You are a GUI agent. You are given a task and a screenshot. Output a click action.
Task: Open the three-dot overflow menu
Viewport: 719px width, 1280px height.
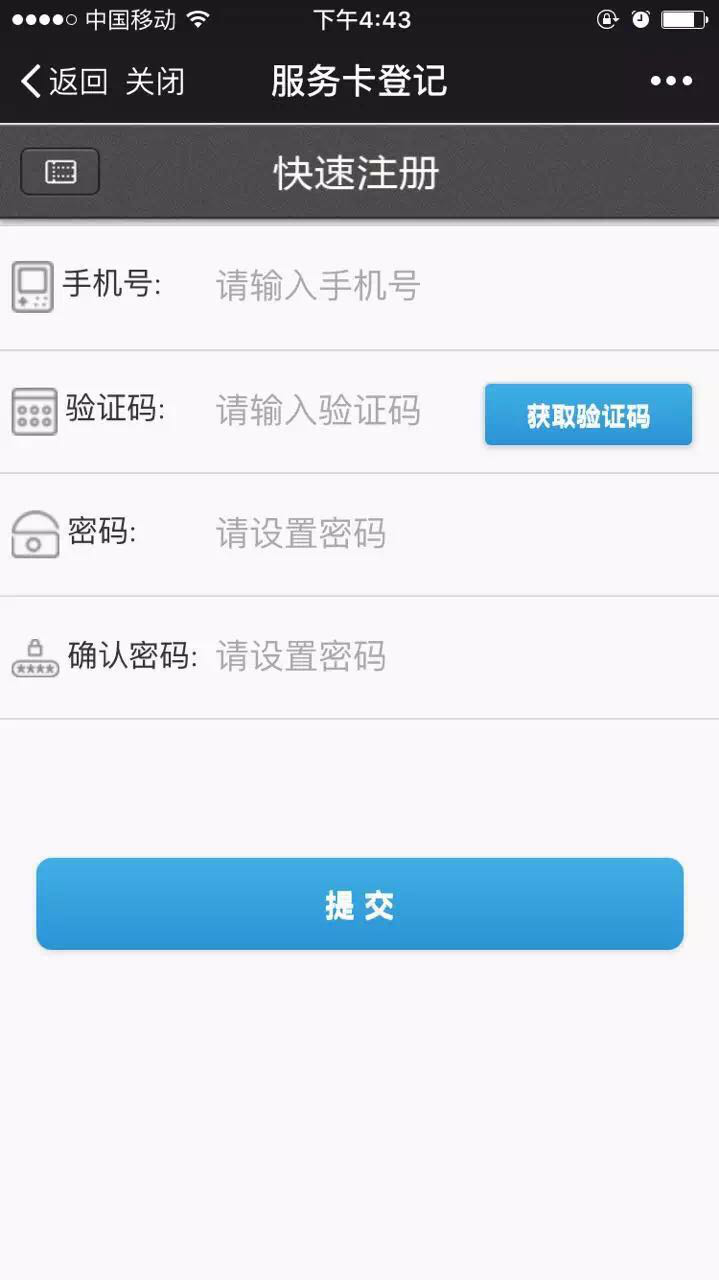[x=671, y=81]
